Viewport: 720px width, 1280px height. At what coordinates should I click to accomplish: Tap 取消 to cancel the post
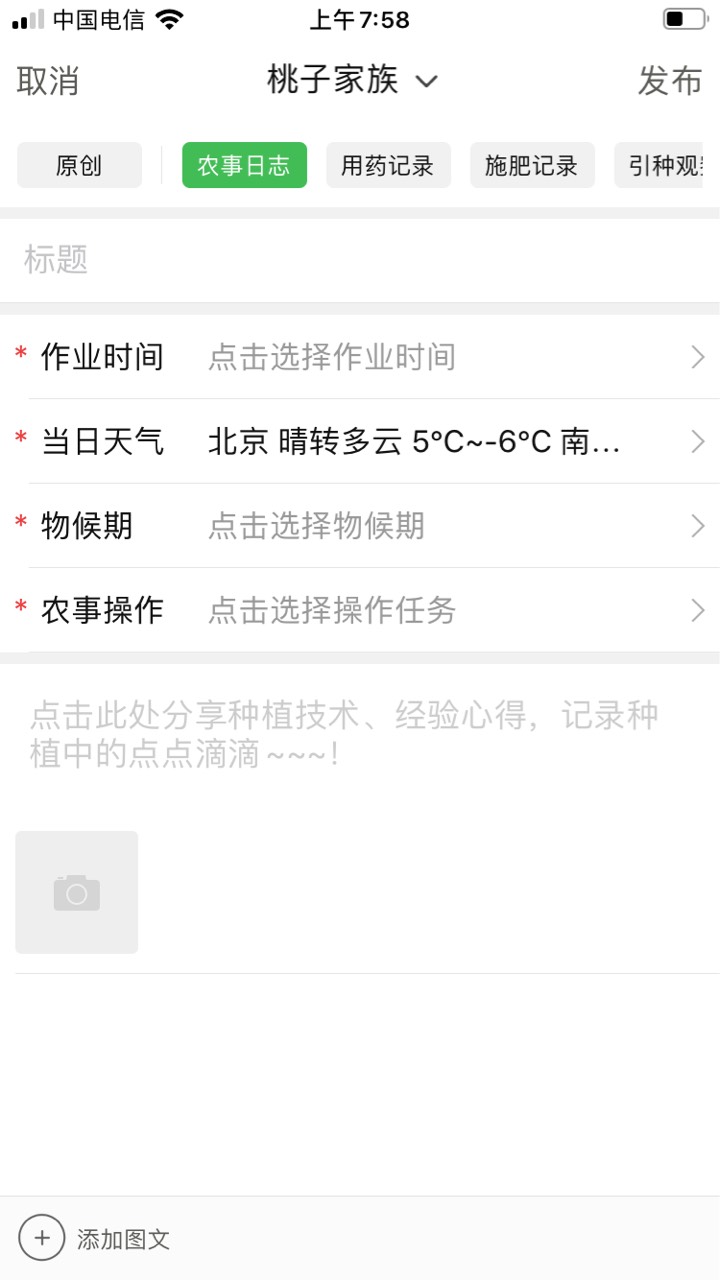click(x=48, y=81)
